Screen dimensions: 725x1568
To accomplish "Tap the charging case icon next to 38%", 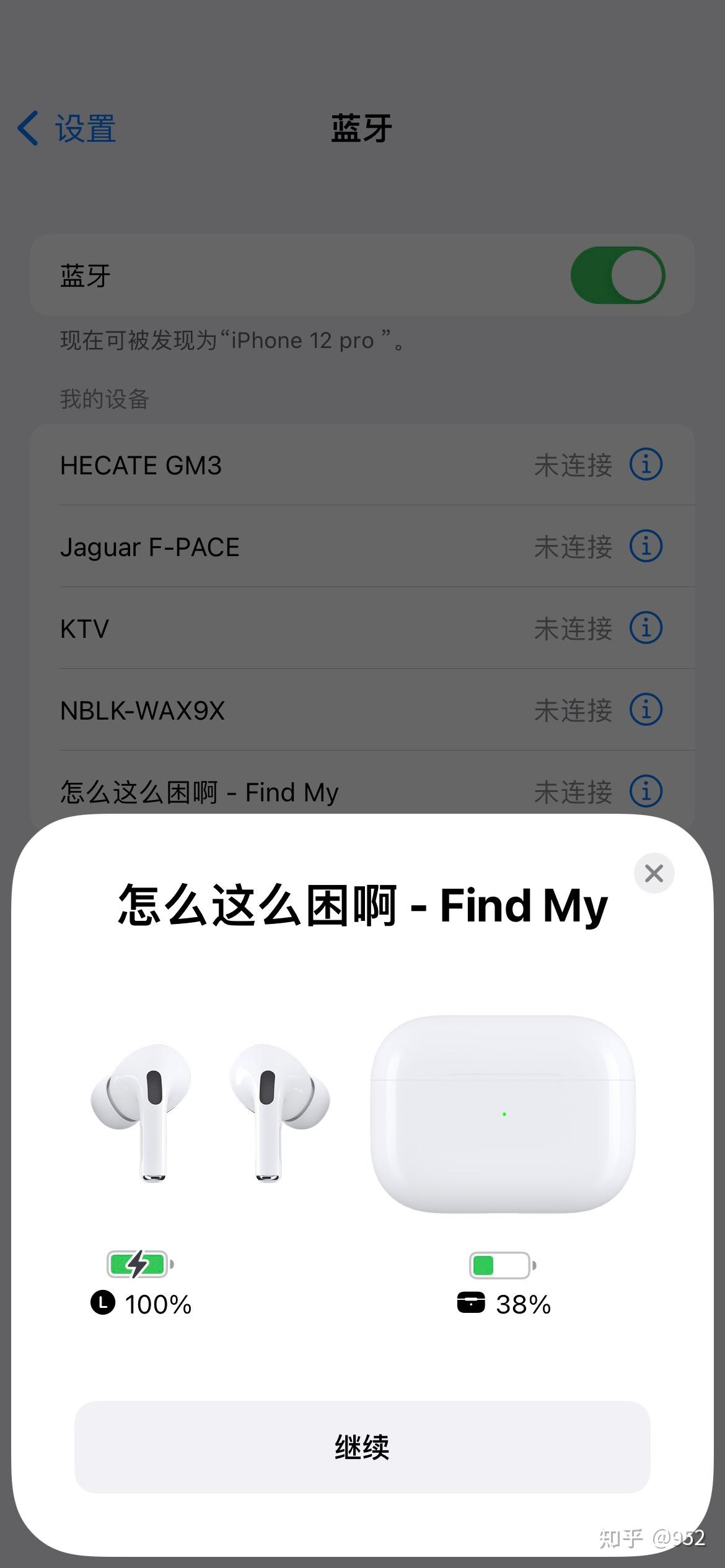I will pos(472,1303).
